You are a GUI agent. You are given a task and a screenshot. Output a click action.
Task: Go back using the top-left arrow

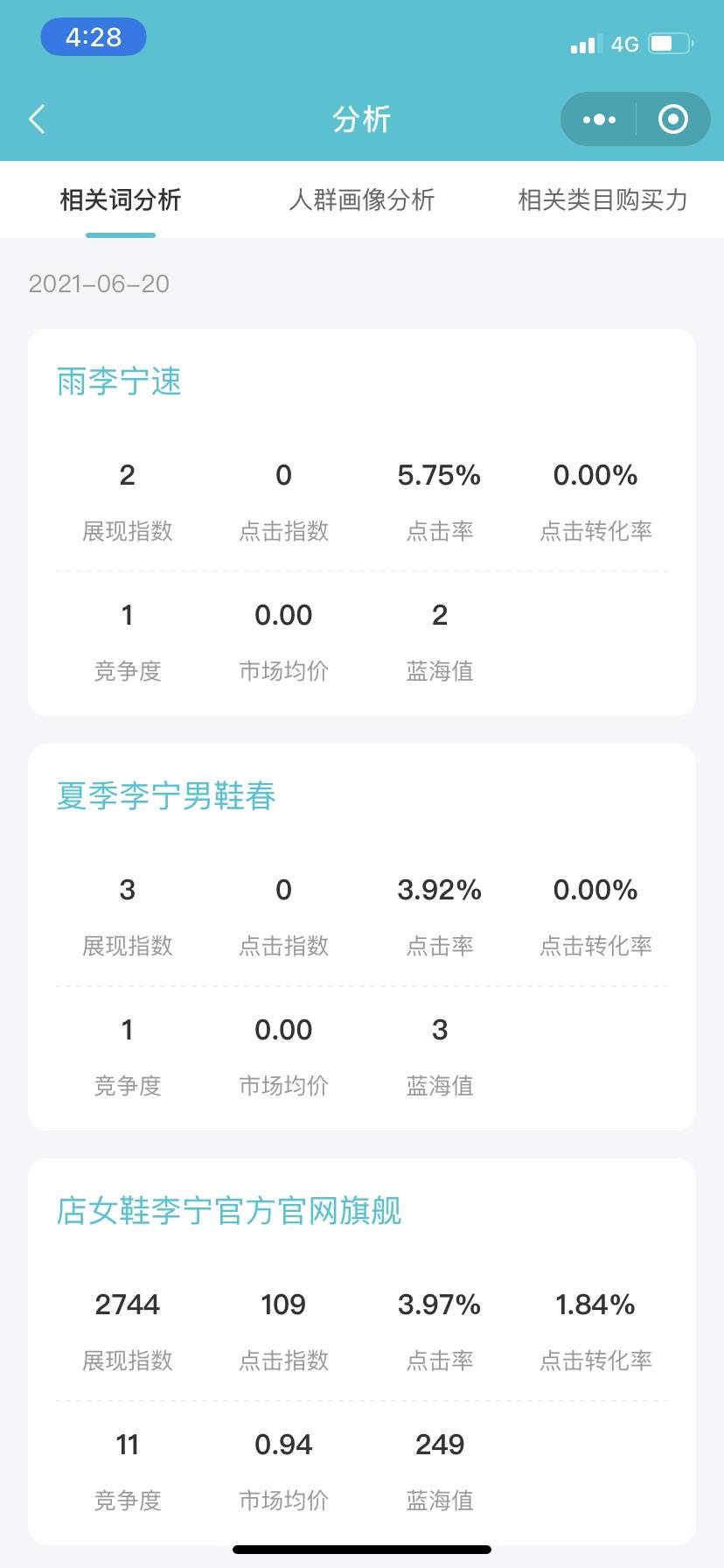point(37,119)
